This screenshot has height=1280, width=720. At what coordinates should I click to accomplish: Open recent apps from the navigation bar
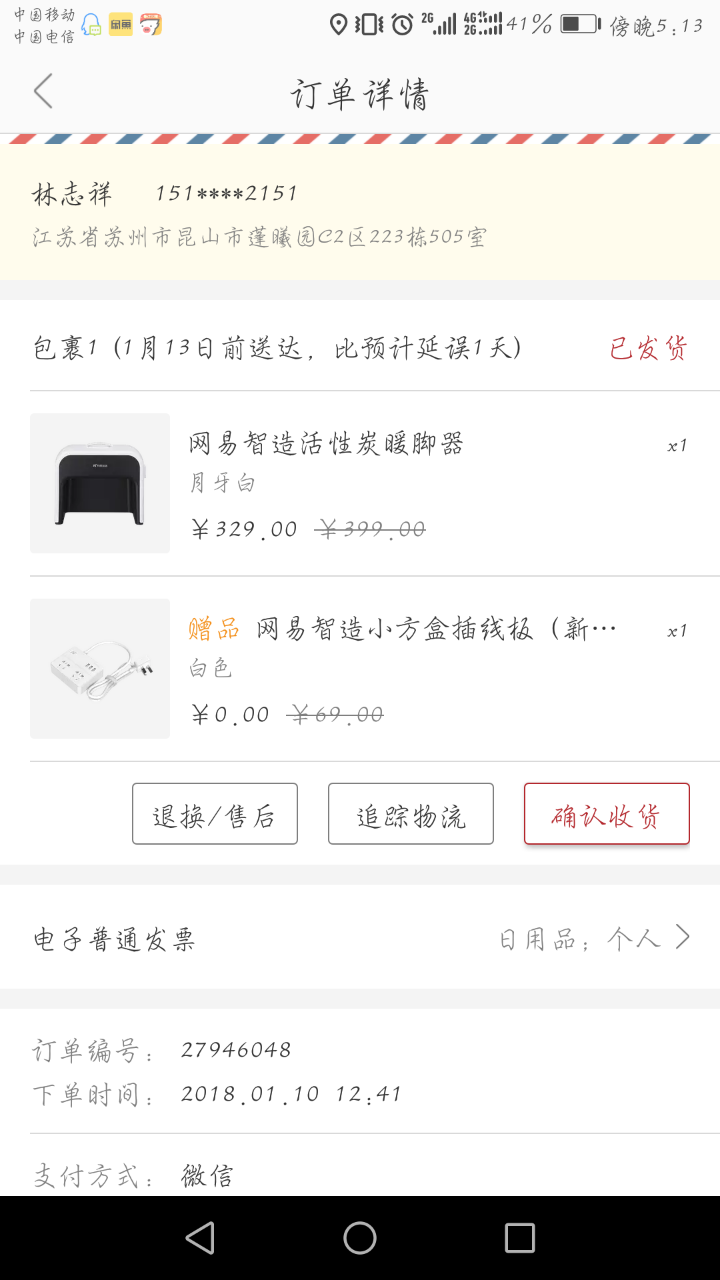click(x=520, y=1238)
